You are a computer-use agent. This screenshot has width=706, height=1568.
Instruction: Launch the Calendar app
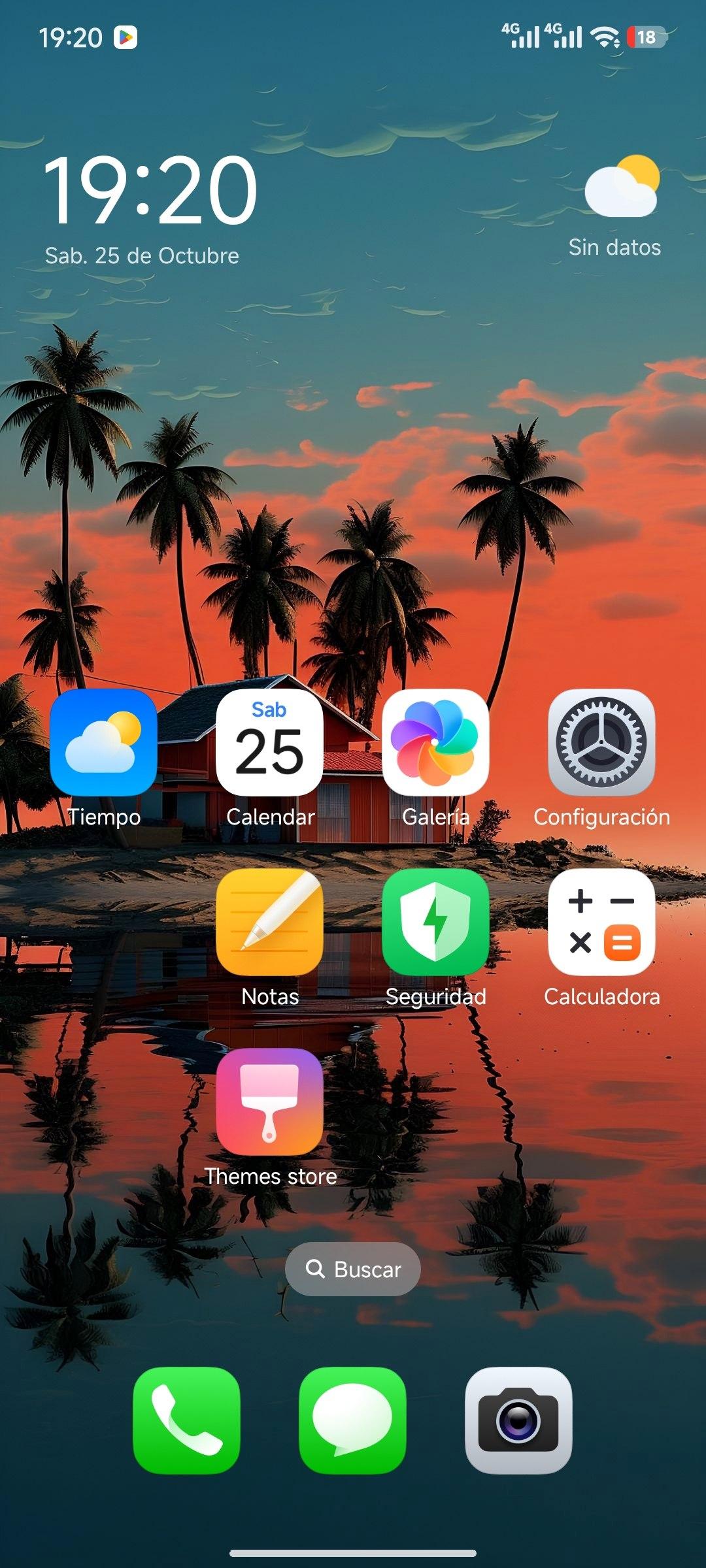tap(269, 743)
